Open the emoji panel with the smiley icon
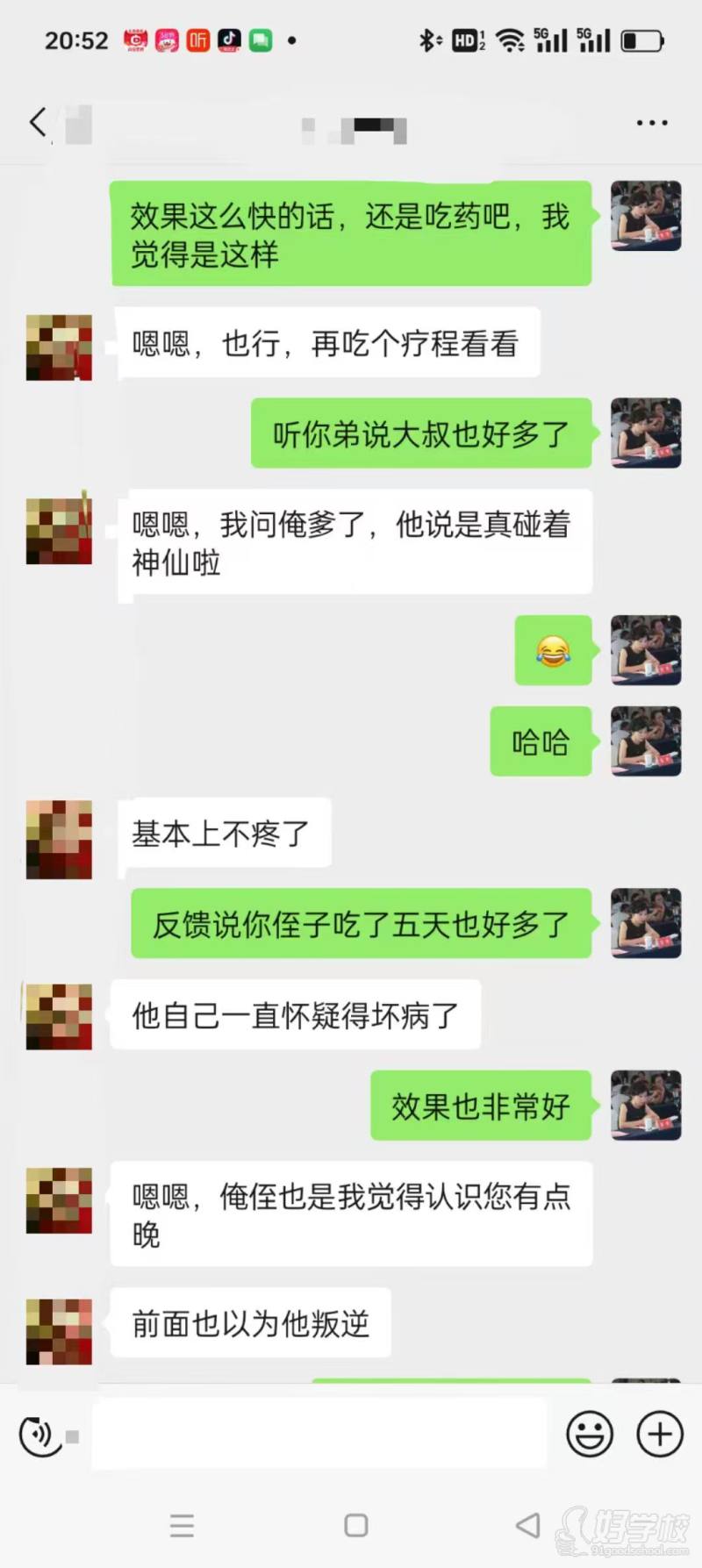The image size is (702, 1568). pyautogui.click(x=590, y=1434)
